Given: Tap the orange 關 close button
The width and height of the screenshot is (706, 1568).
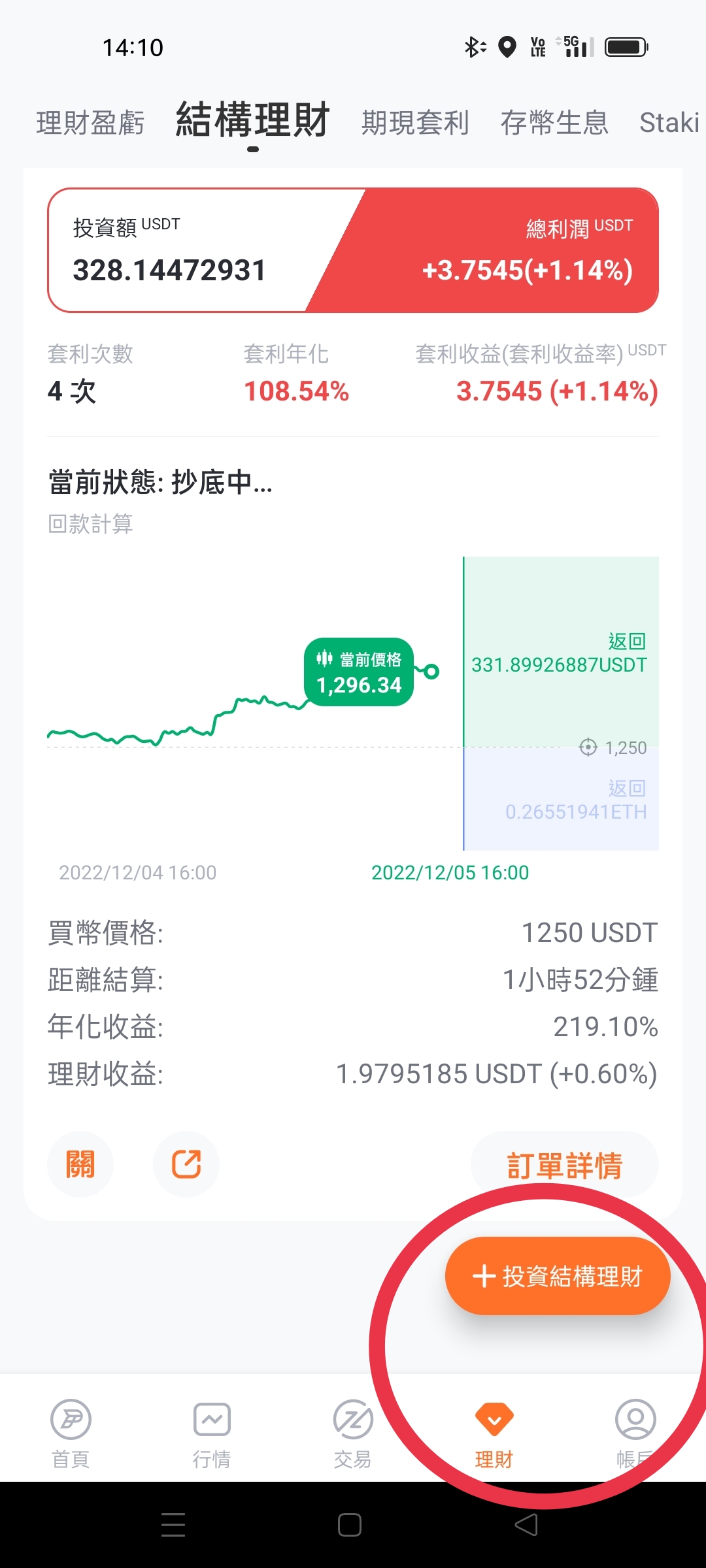Looking at the screenshot, I should [x=80, y=1164].
